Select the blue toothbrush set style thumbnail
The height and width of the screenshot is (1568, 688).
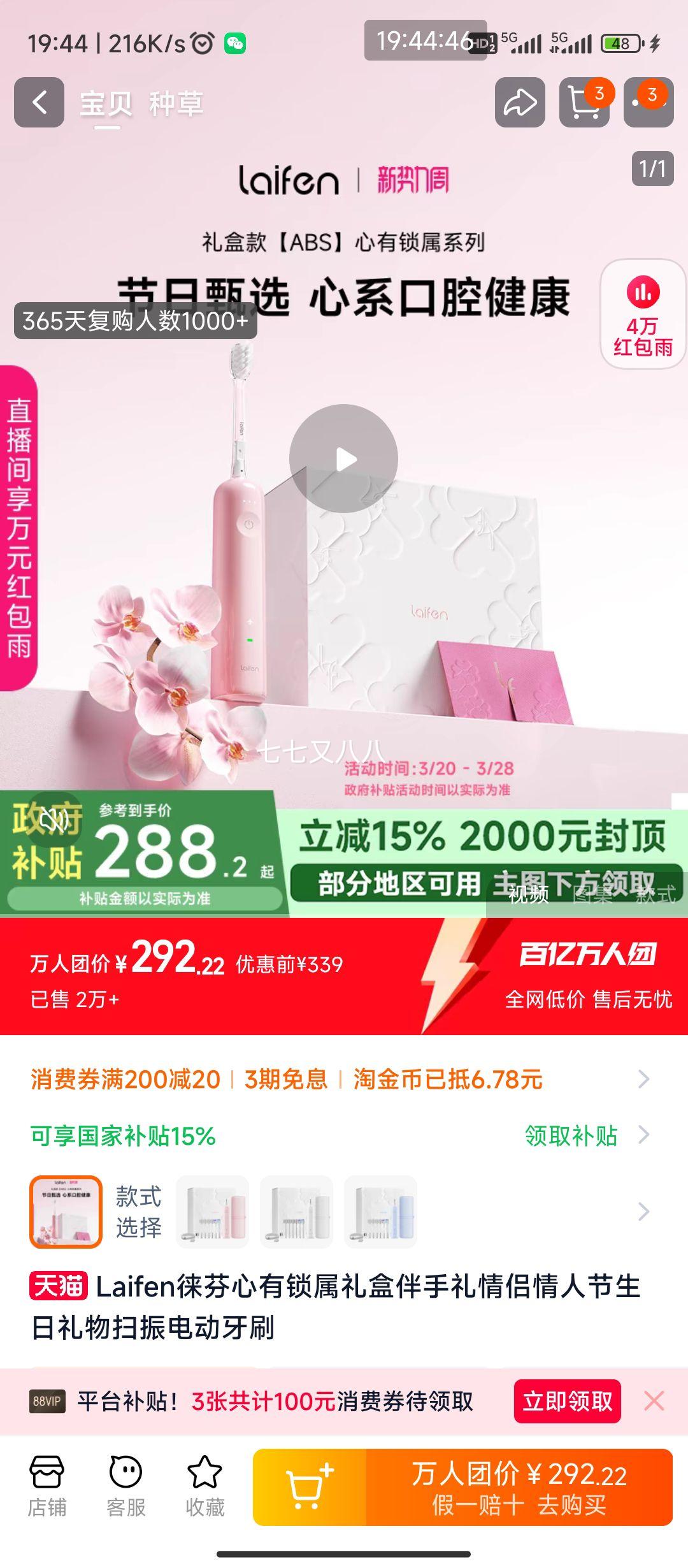click(x=380, y=1211)
